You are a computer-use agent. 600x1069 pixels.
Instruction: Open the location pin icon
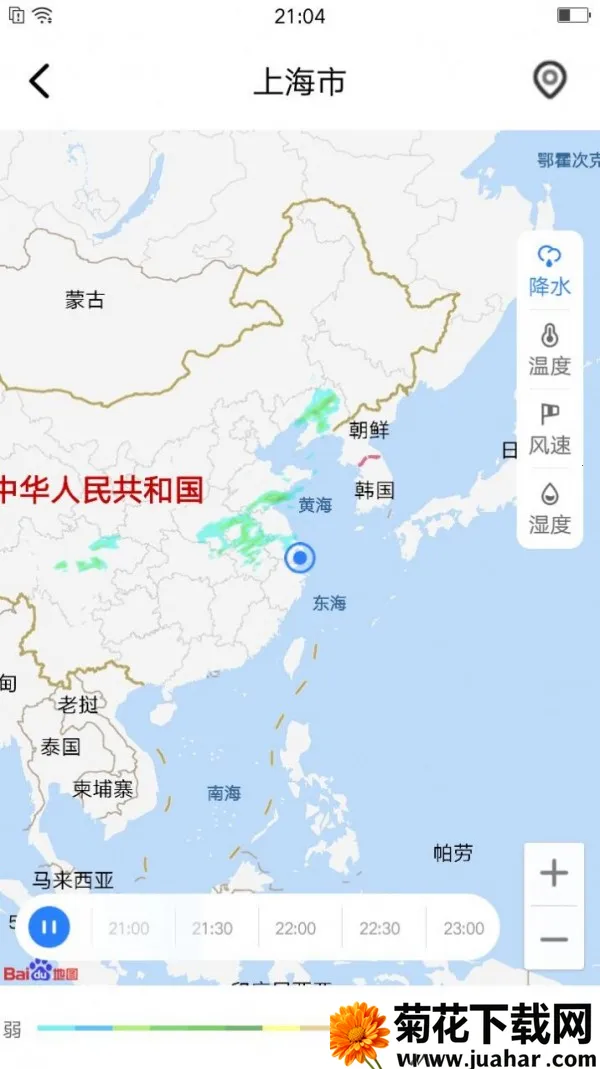(x=549, y=81)
